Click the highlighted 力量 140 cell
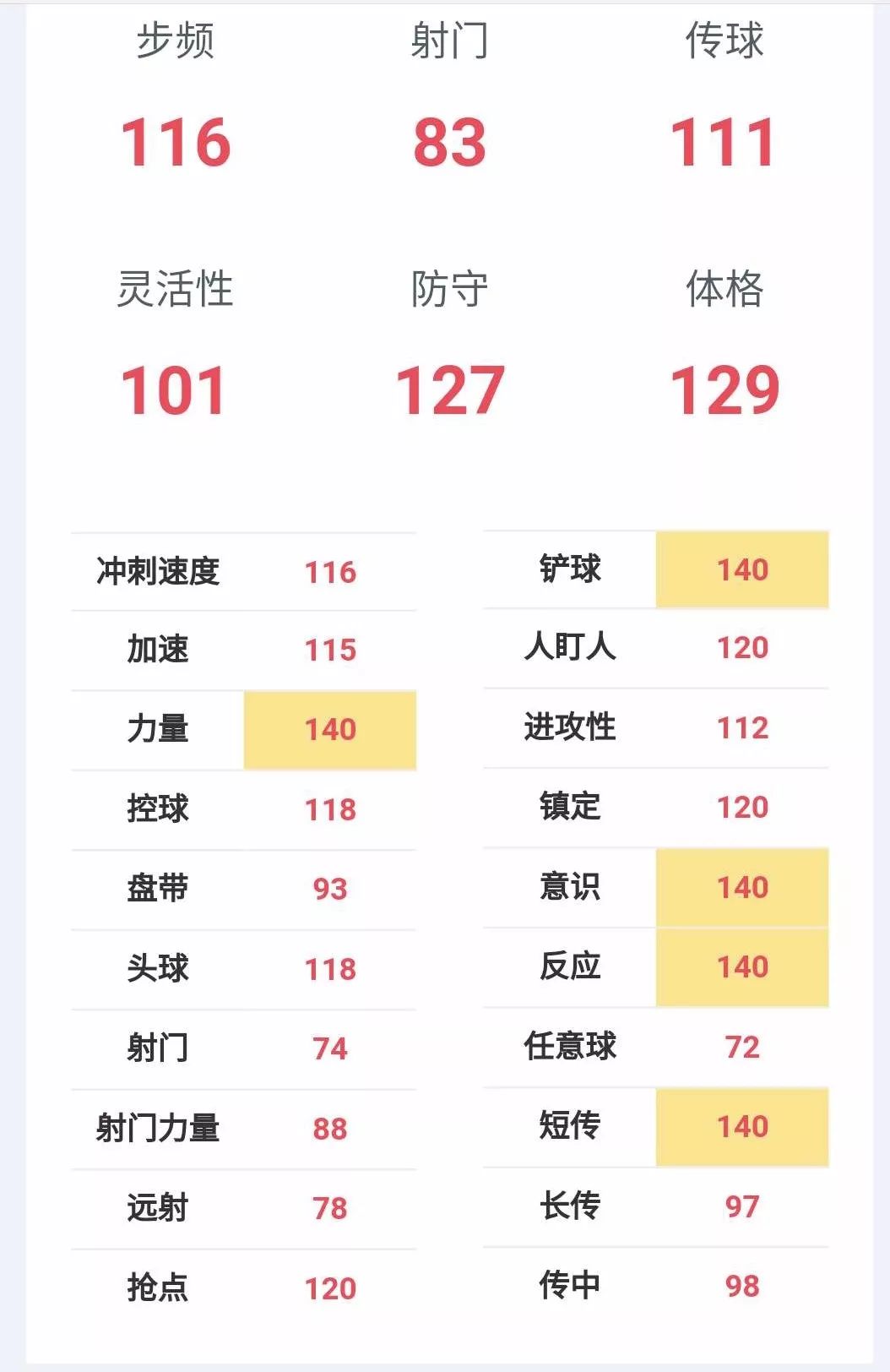 (329, 729)
